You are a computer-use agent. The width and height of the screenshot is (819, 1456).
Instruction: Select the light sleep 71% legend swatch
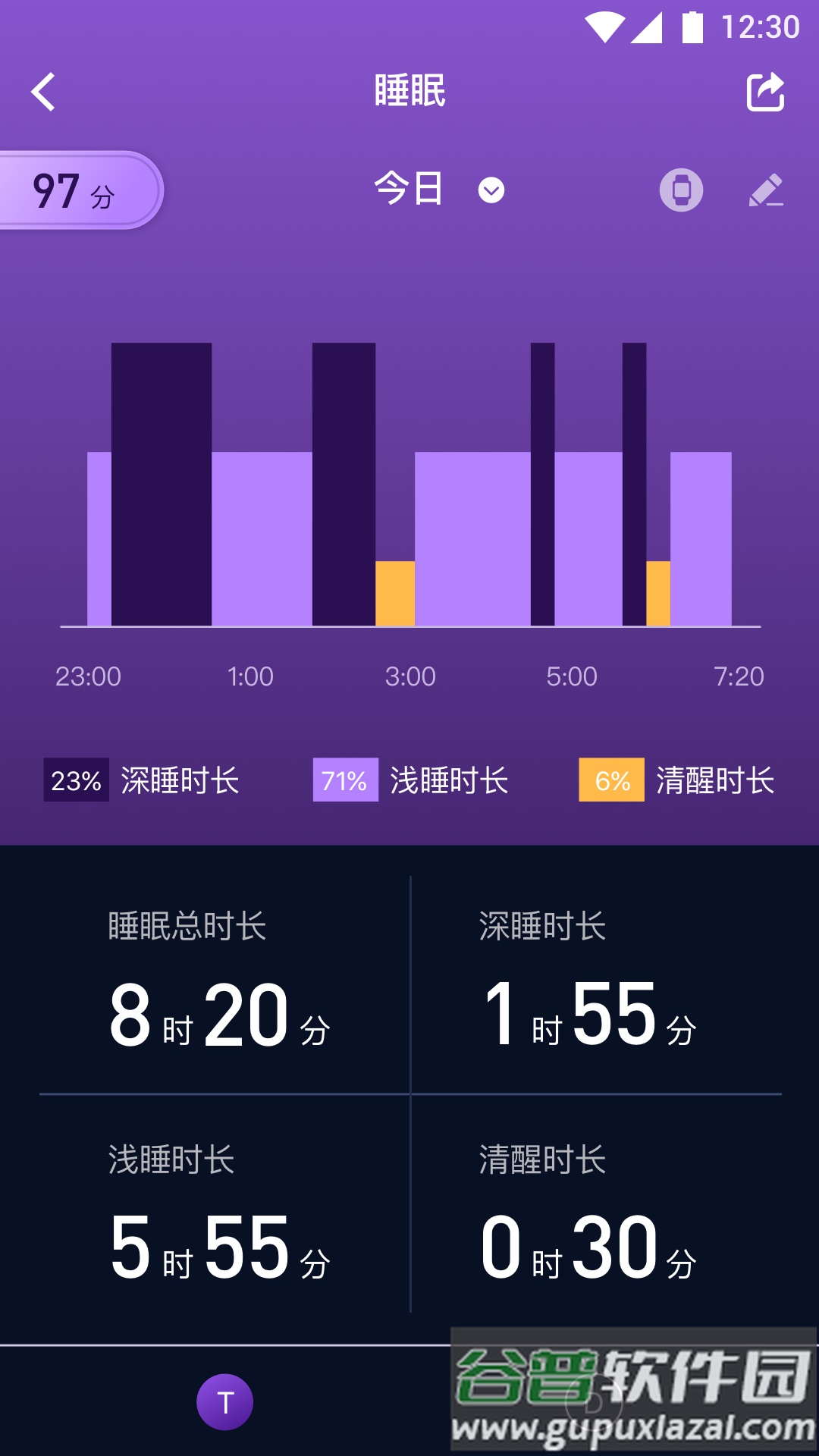(x=345, y=780)
